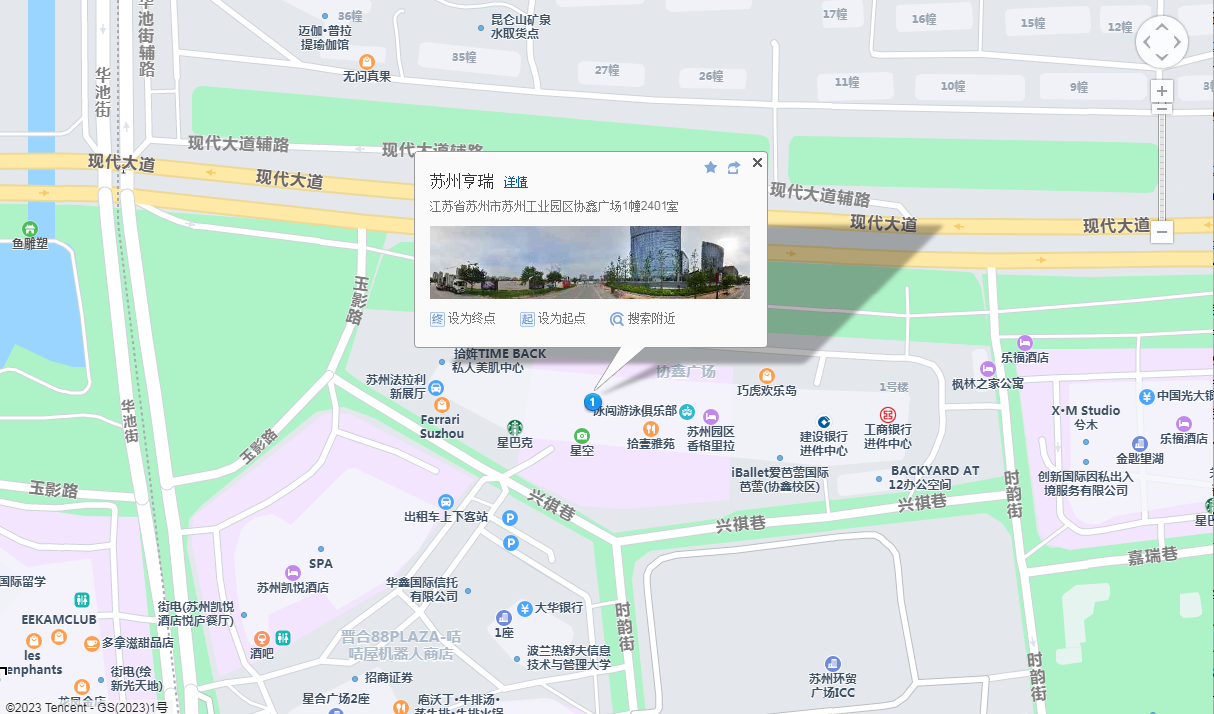Image resolution: width=1214 pixels, height=714 pixels.
Task: Tap the 星巴克 map point
Action: 514,428
